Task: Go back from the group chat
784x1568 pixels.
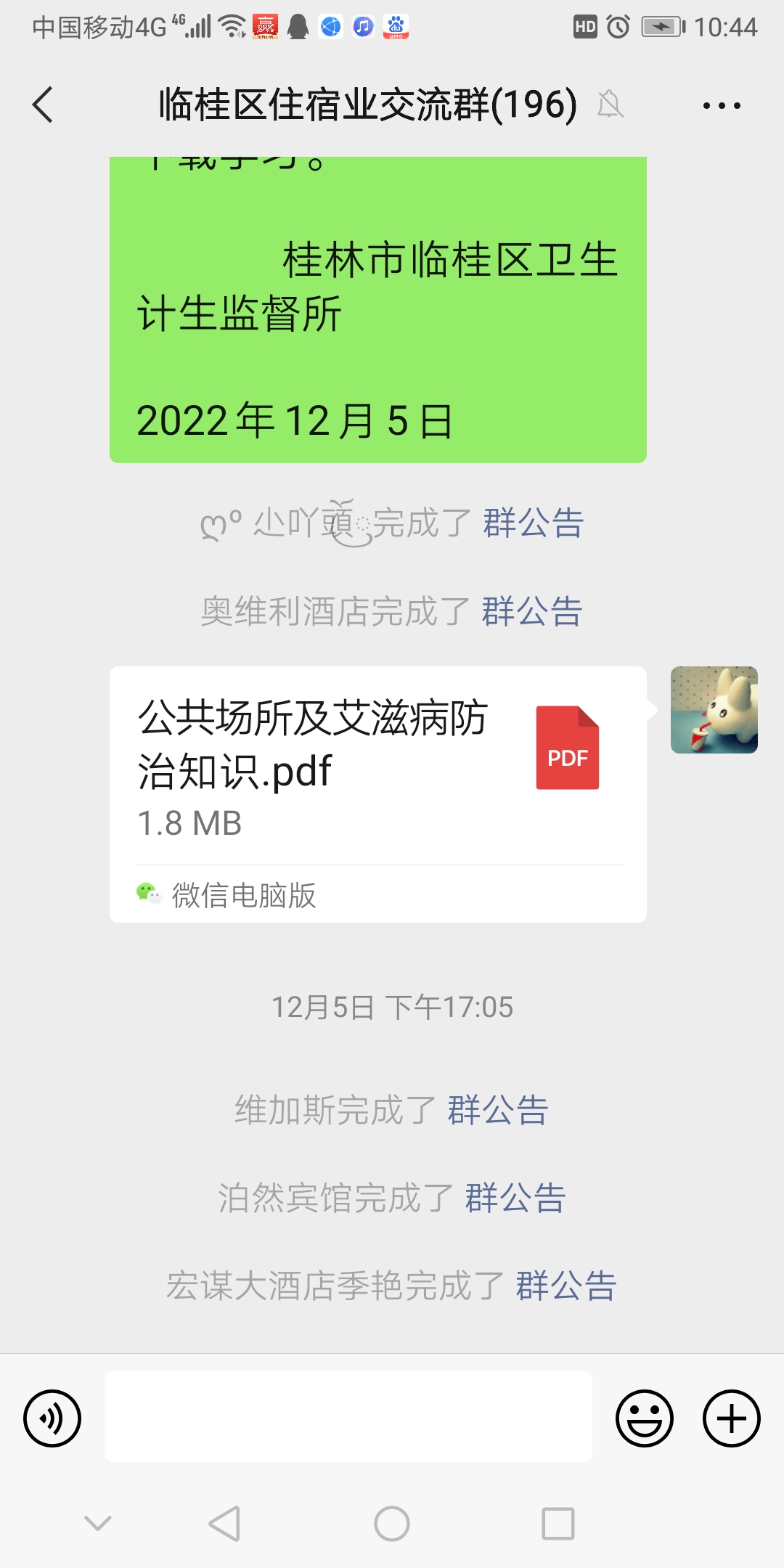Action: point(44,105)
